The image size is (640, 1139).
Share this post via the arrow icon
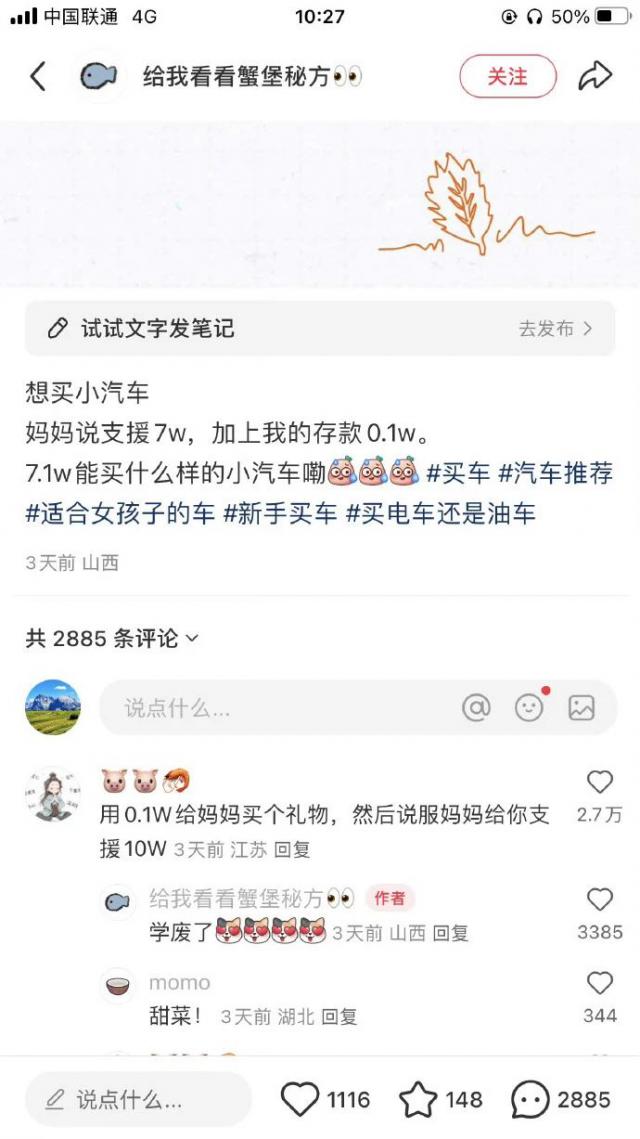click(595, 76)
